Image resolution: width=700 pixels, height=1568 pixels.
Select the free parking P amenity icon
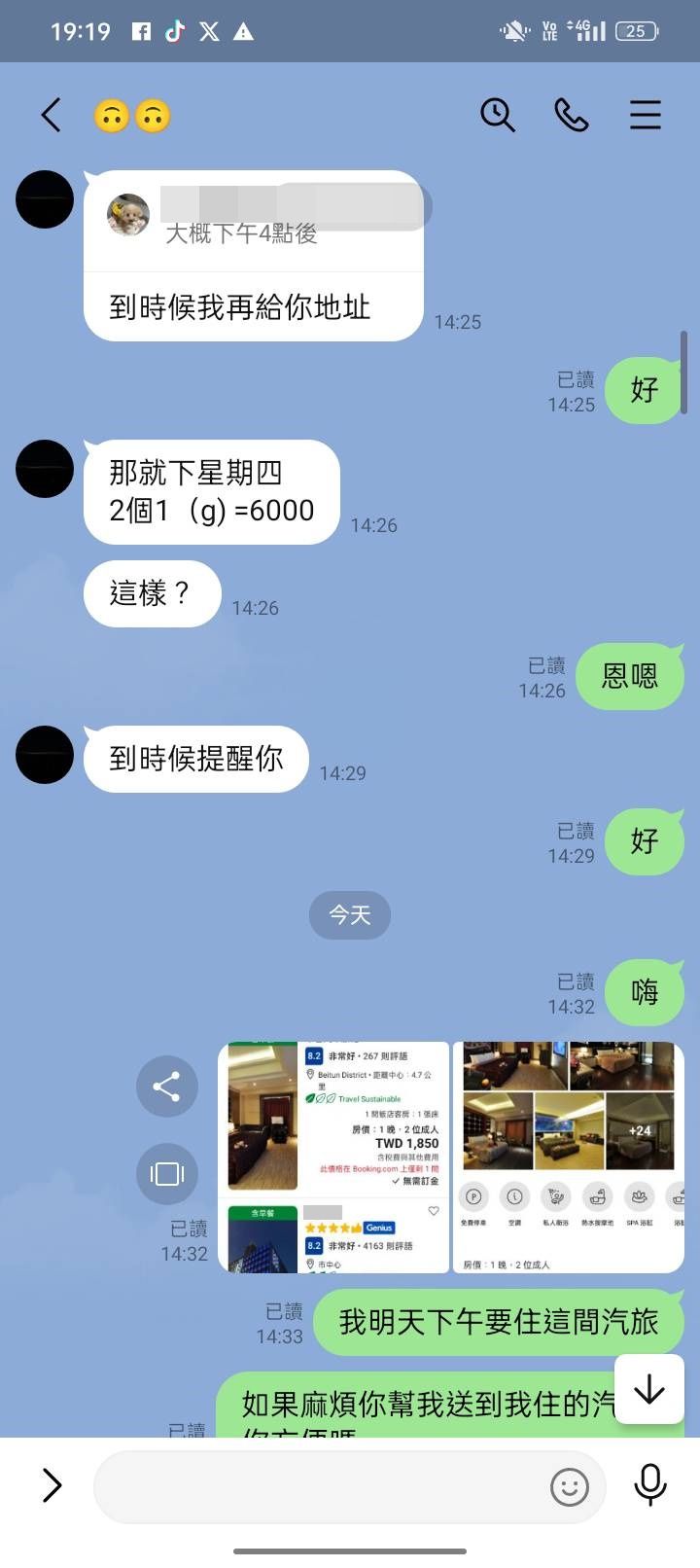point(473,1198)
